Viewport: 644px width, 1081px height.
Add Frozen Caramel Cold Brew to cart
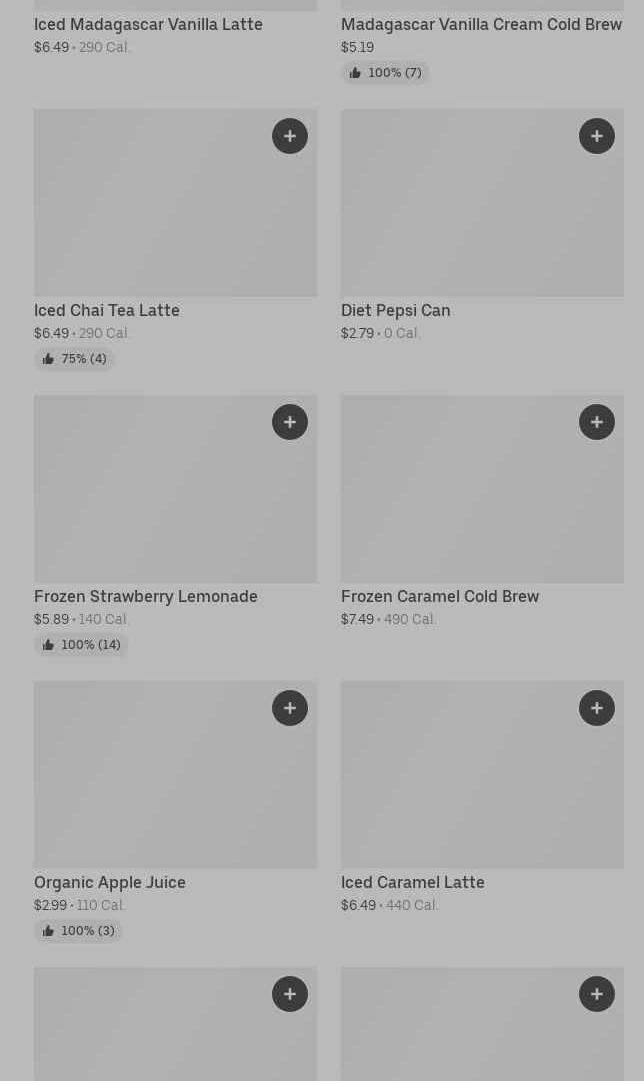tap(596, 422)
